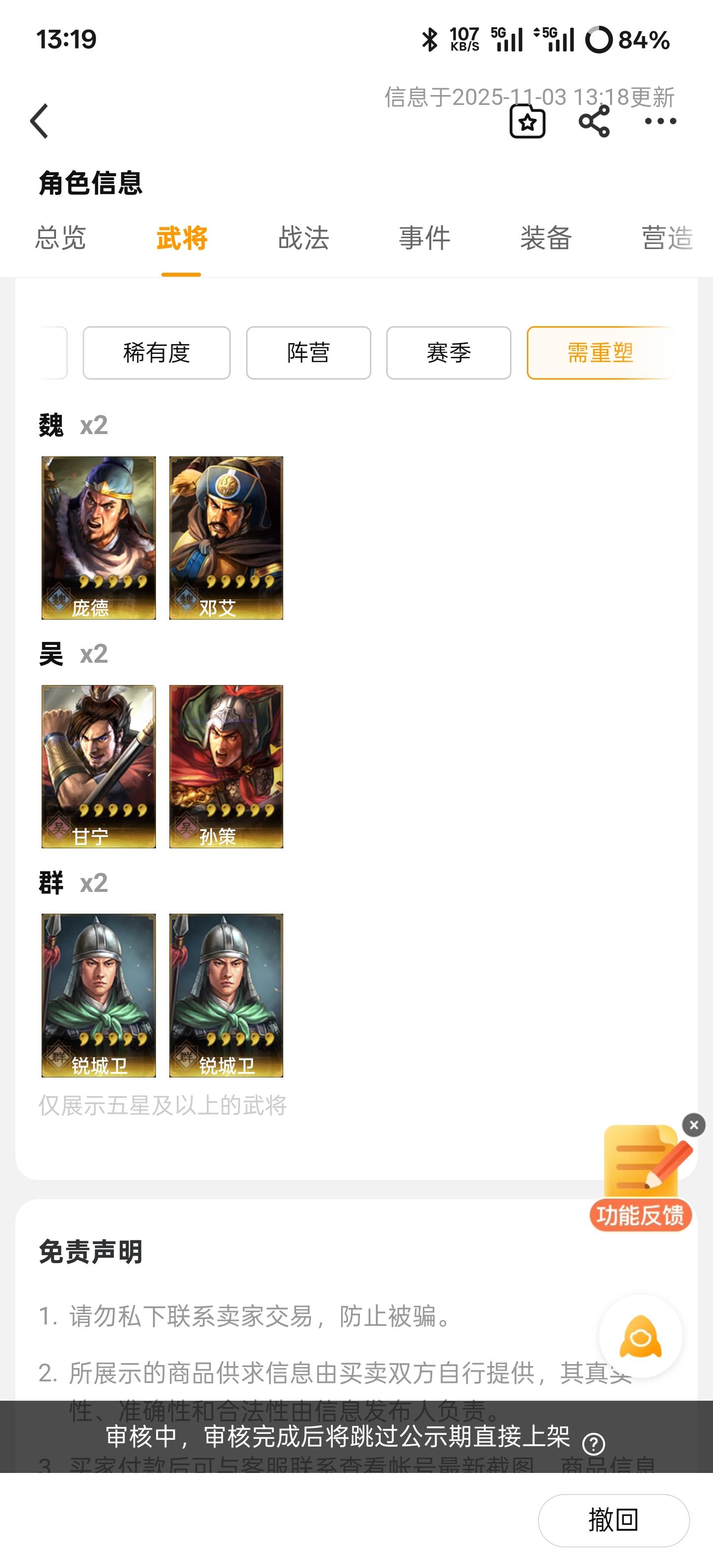Toggle the 赛季 filter

pyautogui.click(x=448, y=353)
